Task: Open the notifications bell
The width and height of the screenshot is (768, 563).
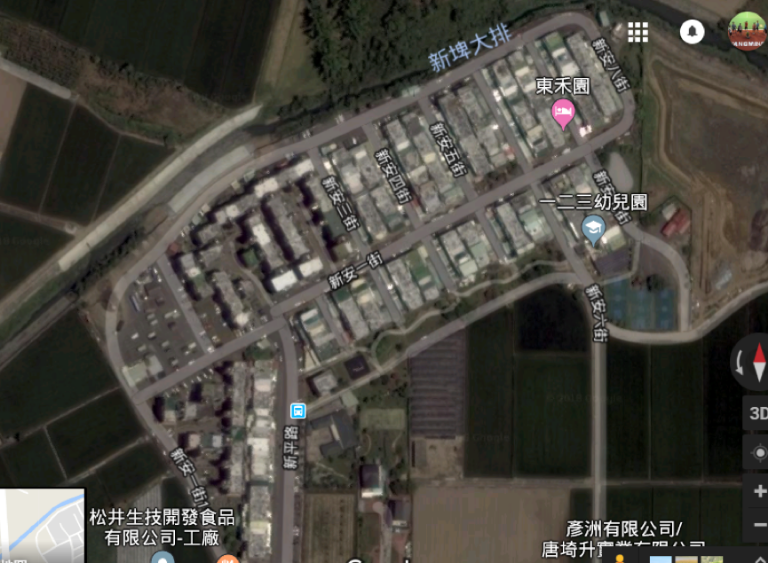Action: pyautogui.click(x=691, y=32)
